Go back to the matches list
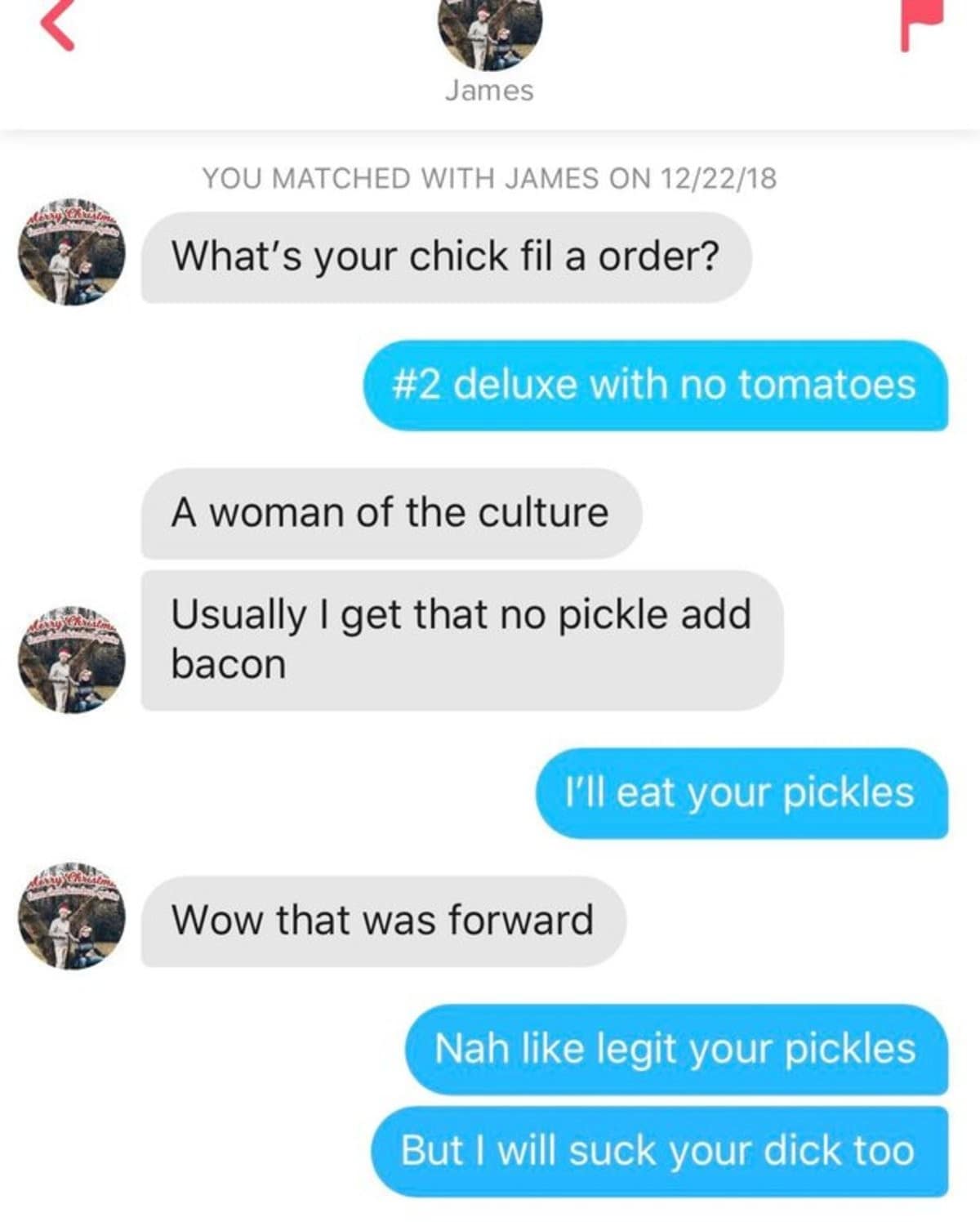This screenshot has width=980, height=1222. pos(58,26)
